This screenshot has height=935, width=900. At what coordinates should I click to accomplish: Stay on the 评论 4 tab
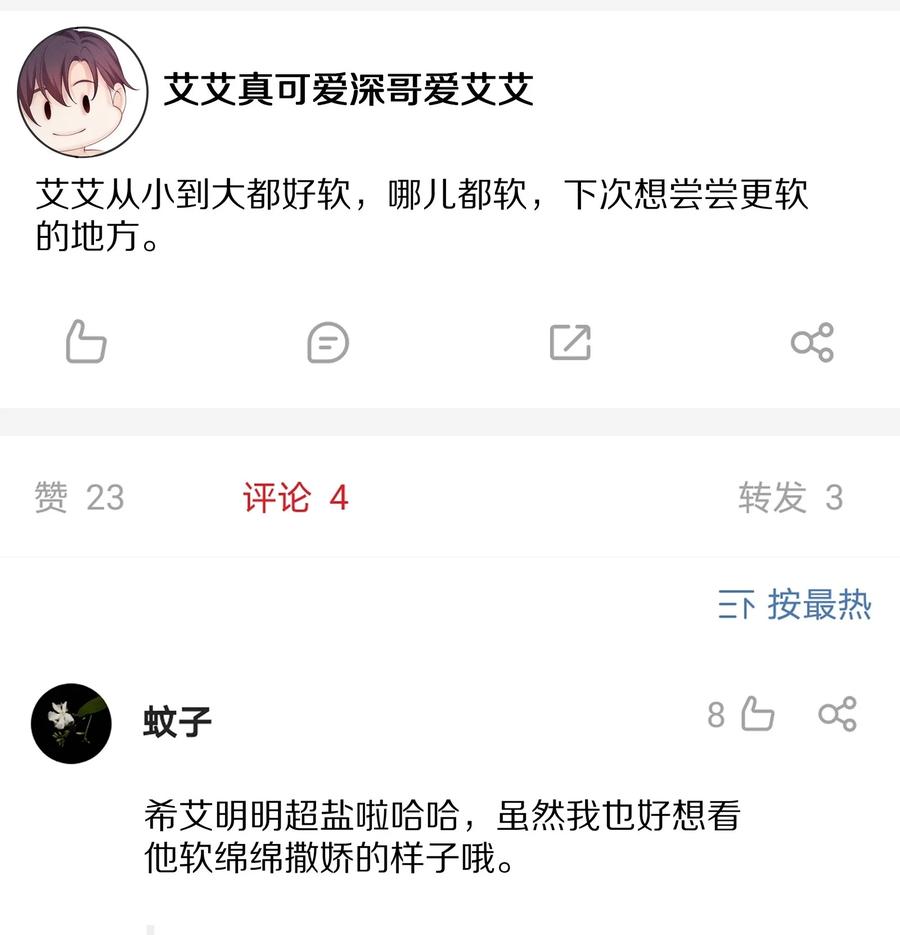294,498
